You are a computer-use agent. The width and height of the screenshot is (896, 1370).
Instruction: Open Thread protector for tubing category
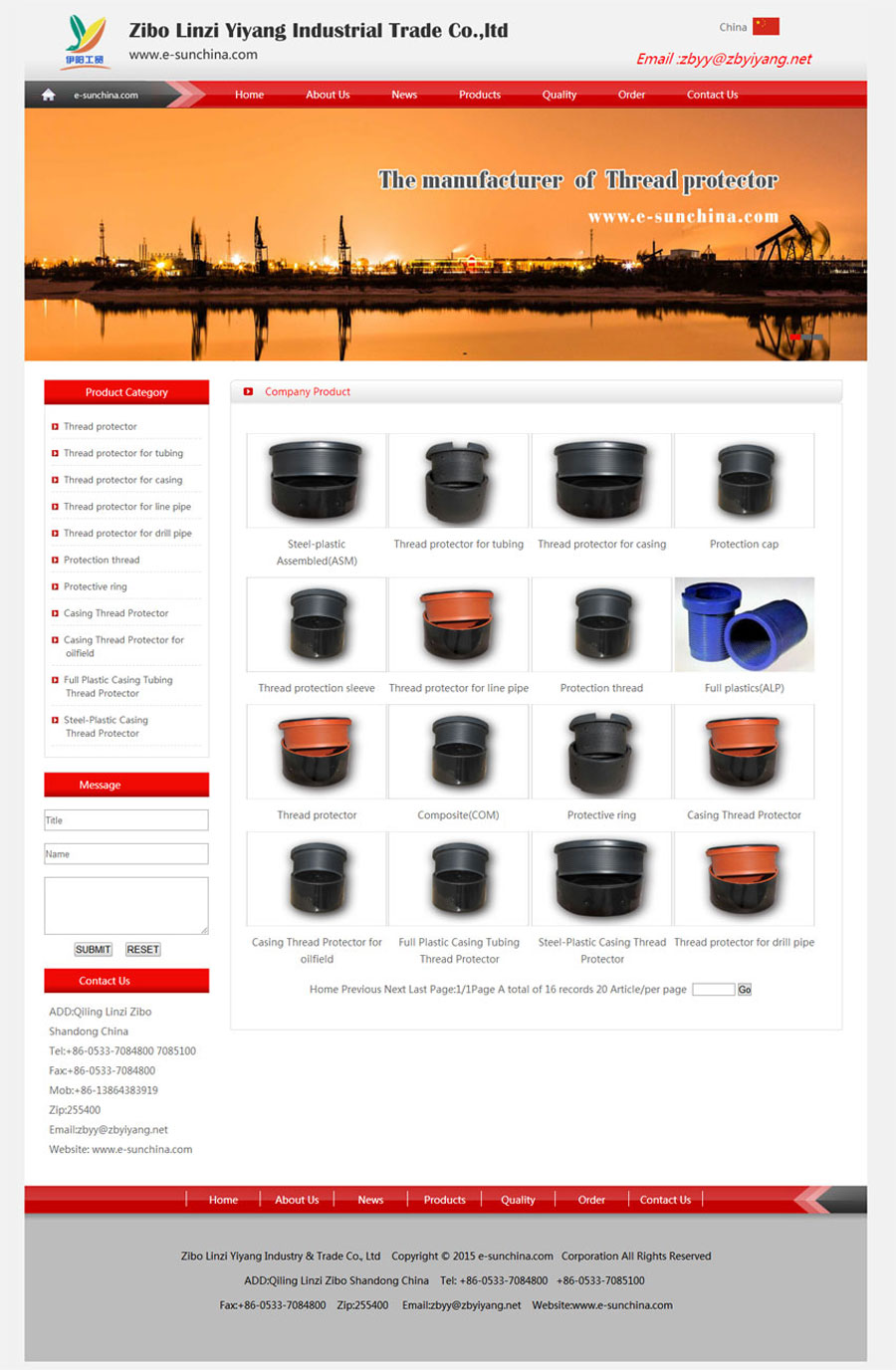(x=123, y=453)
